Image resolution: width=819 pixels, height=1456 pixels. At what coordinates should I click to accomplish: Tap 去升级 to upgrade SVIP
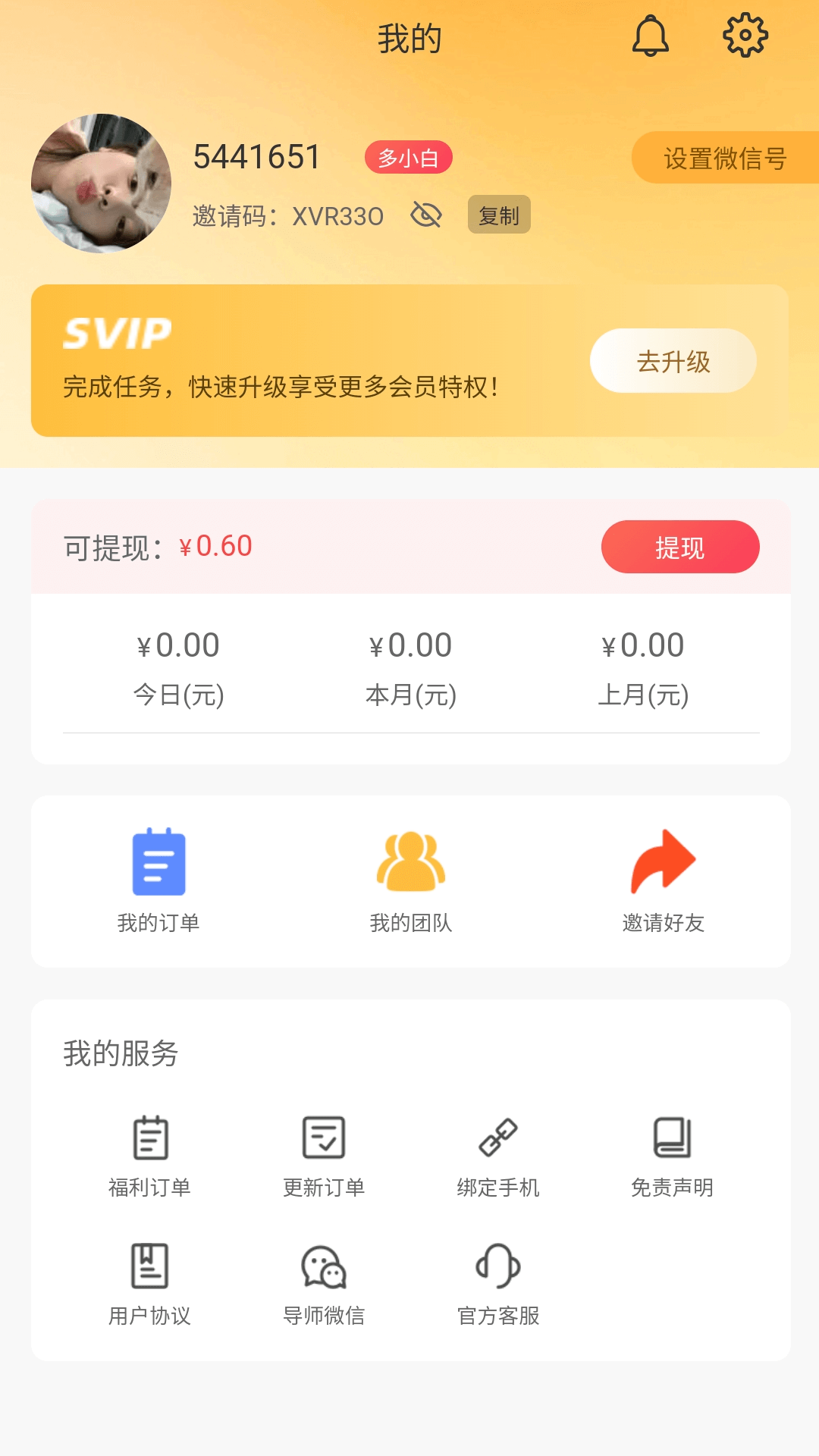click(x=673, y=361)
